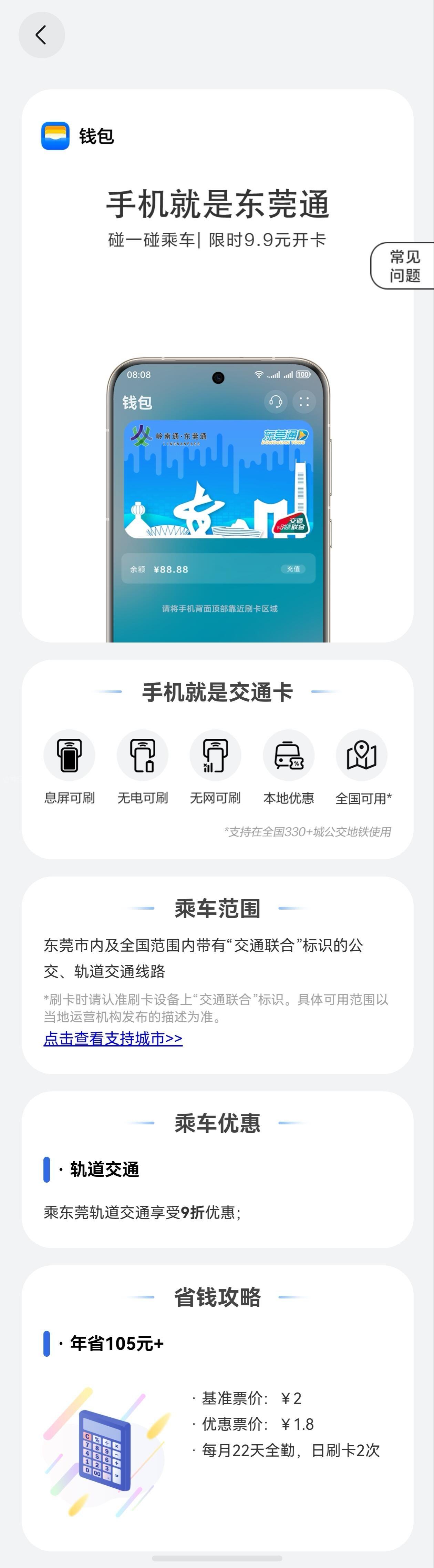Go back using the top arrow
The height and width of the screenshot is (1568, 434).
click(41, 35)
